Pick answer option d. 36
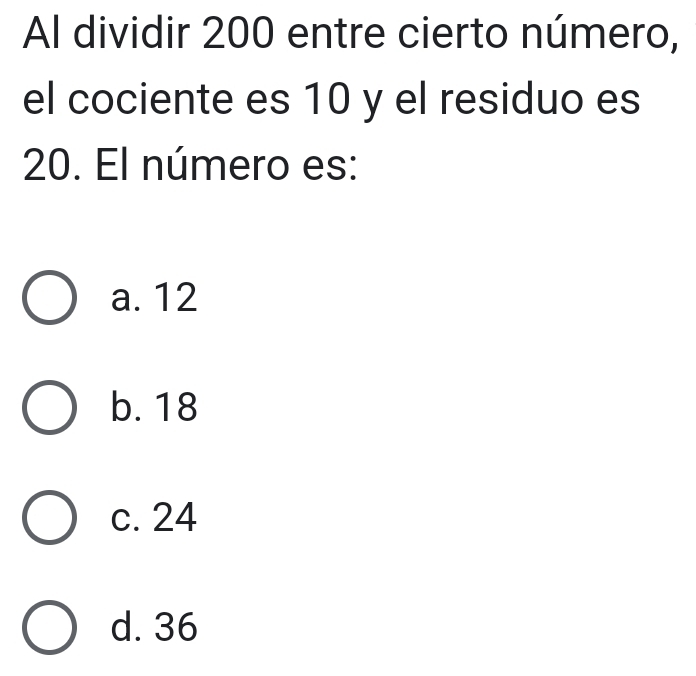 [49, 629]
